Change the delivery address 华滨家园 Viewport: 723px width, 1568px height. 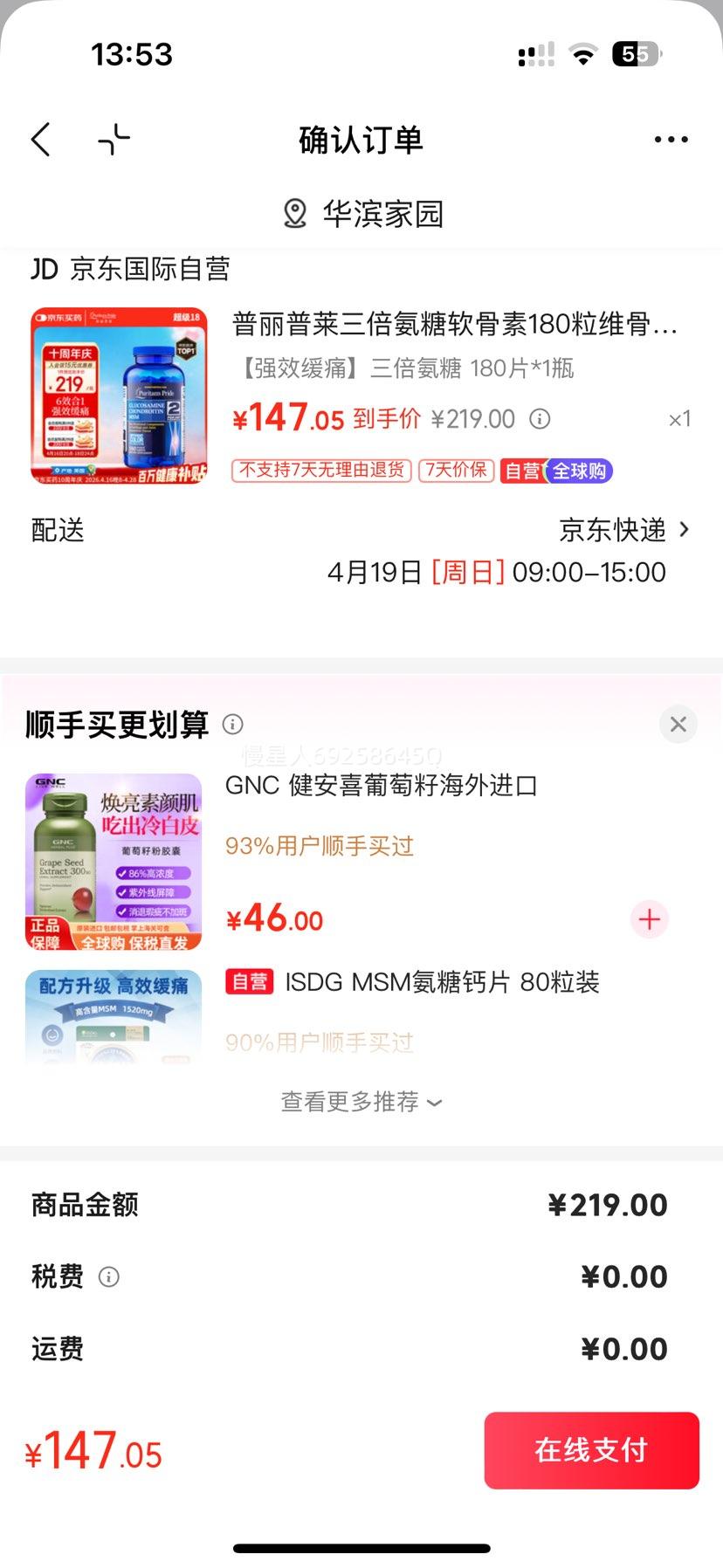point(363,214)
